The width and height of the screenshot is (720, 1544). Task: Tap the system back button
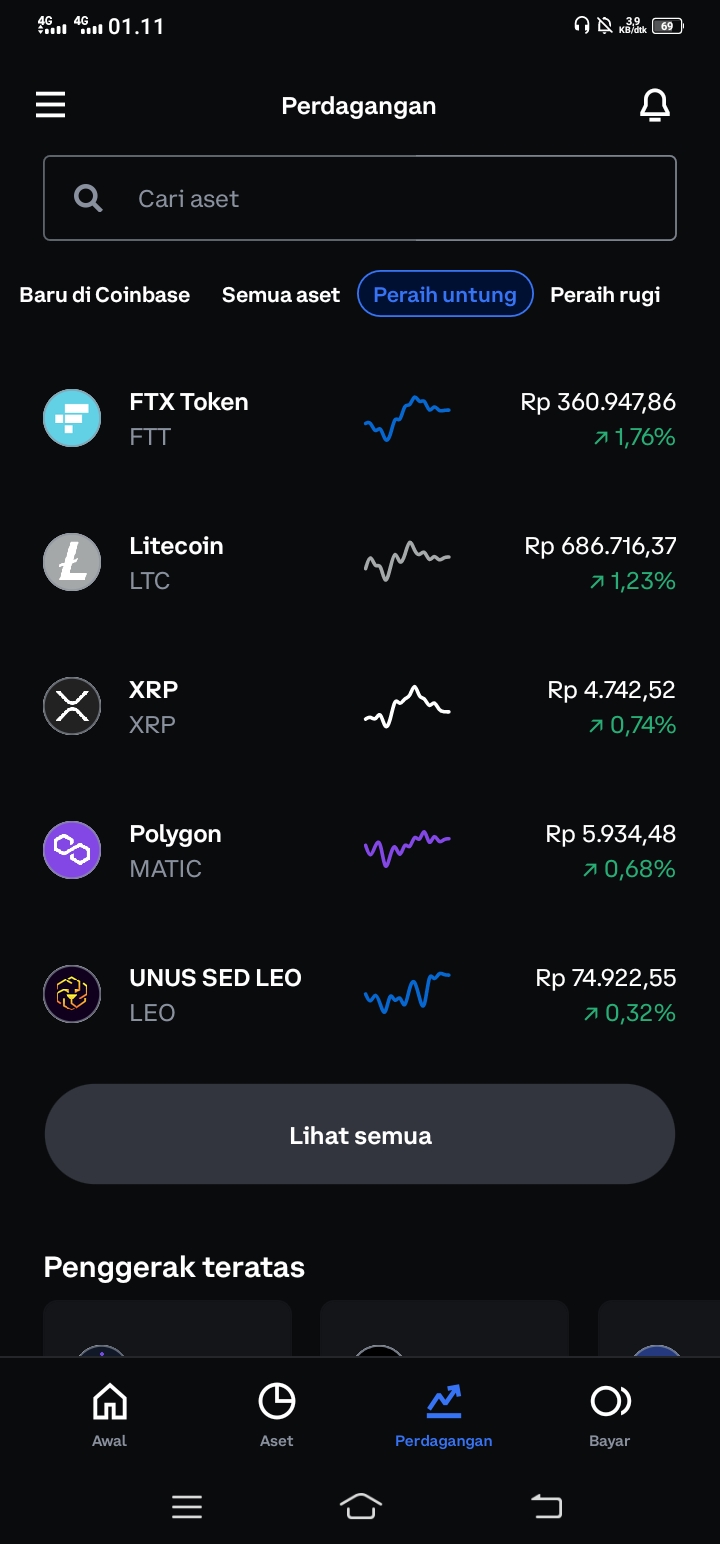[546, 1506]
